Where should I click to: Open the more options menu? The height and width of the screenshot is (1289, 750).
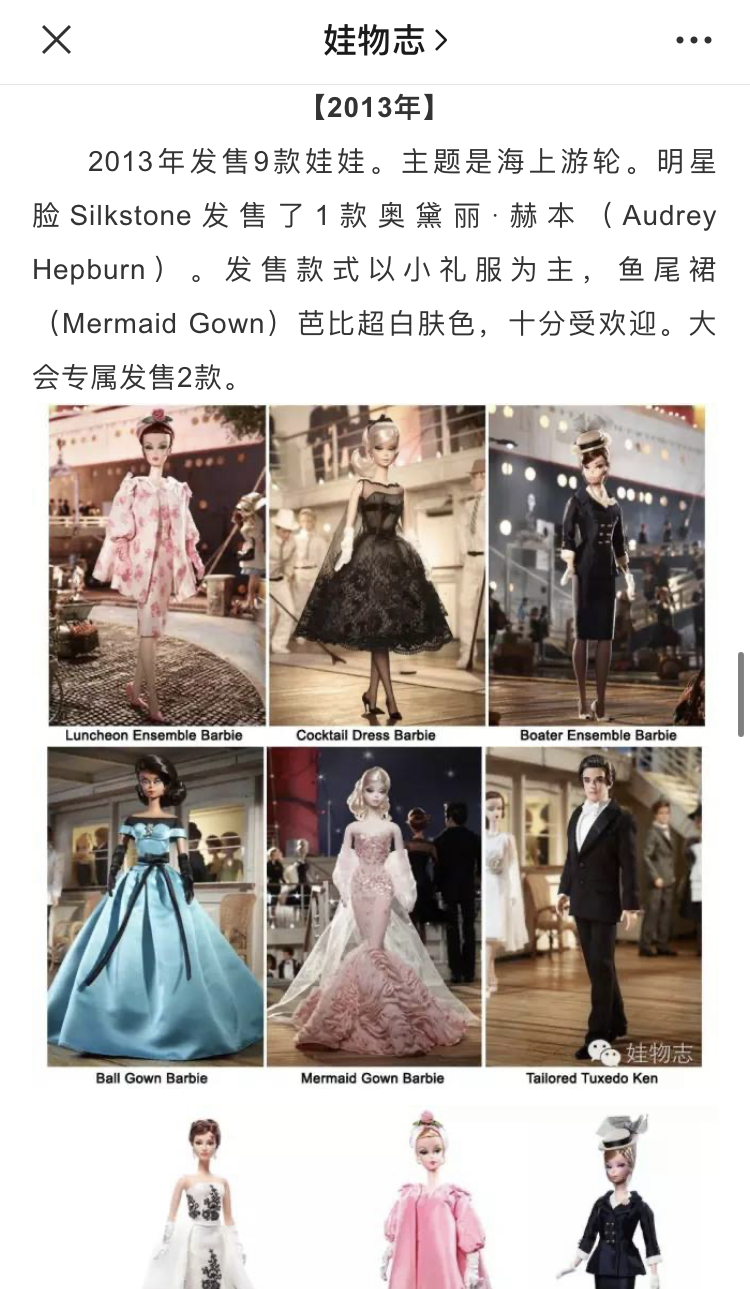coord(693,40)
